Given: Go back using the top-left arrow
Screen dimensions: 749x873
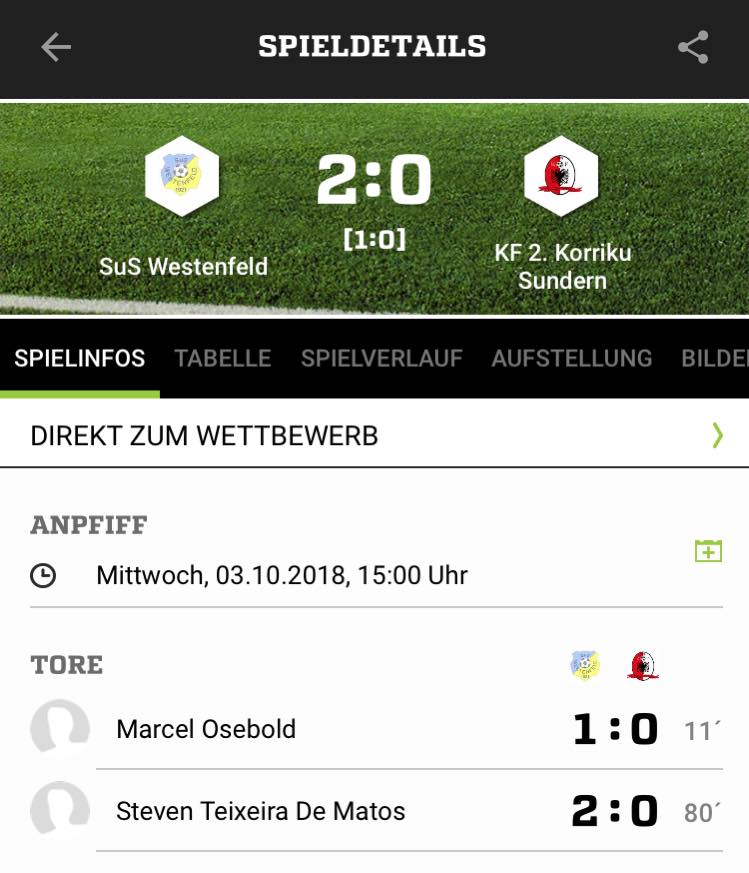Looking at the screenshot, I should (x=56, y=47).
